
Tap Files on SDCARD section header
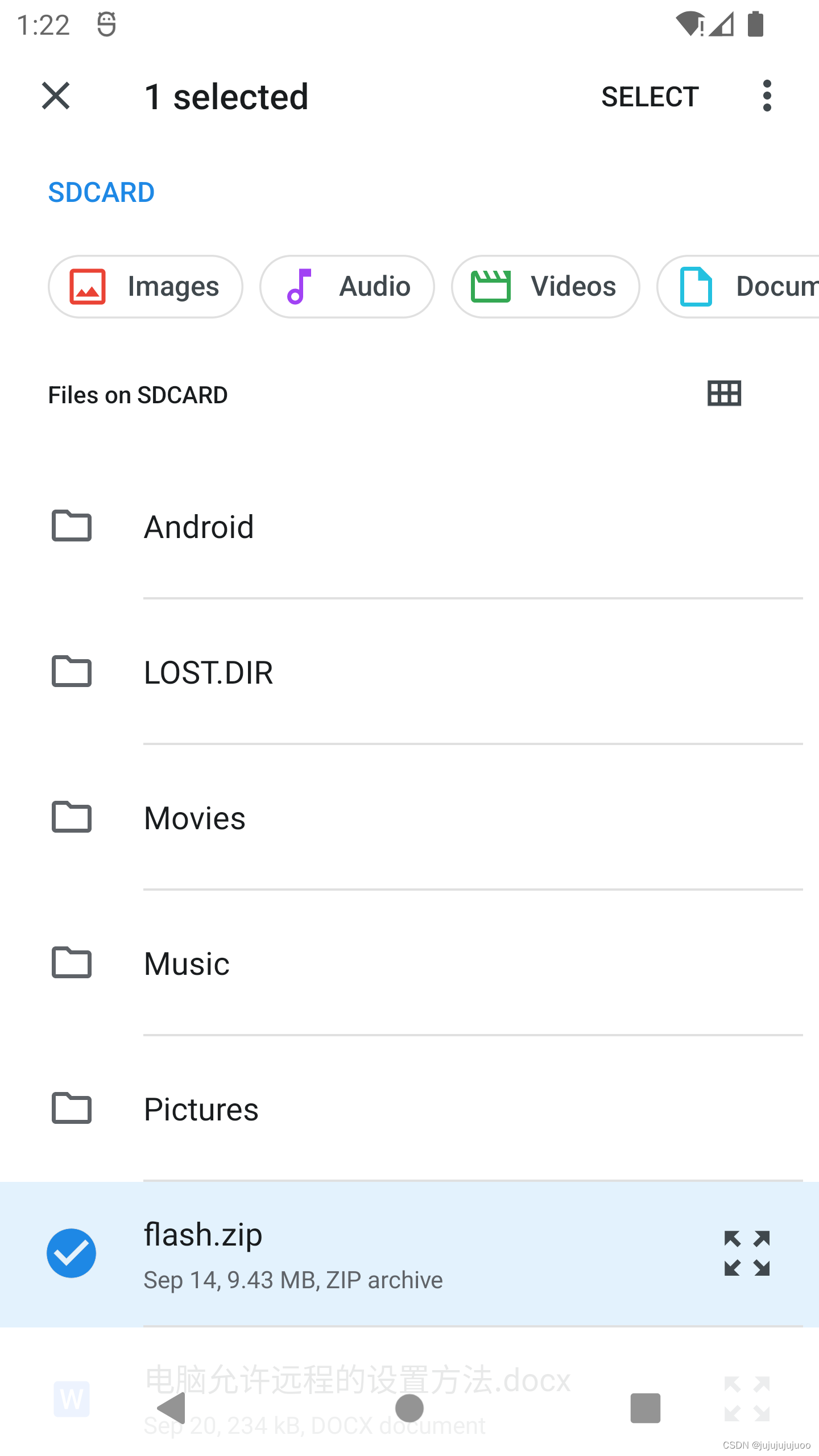(x=137, y=394)
